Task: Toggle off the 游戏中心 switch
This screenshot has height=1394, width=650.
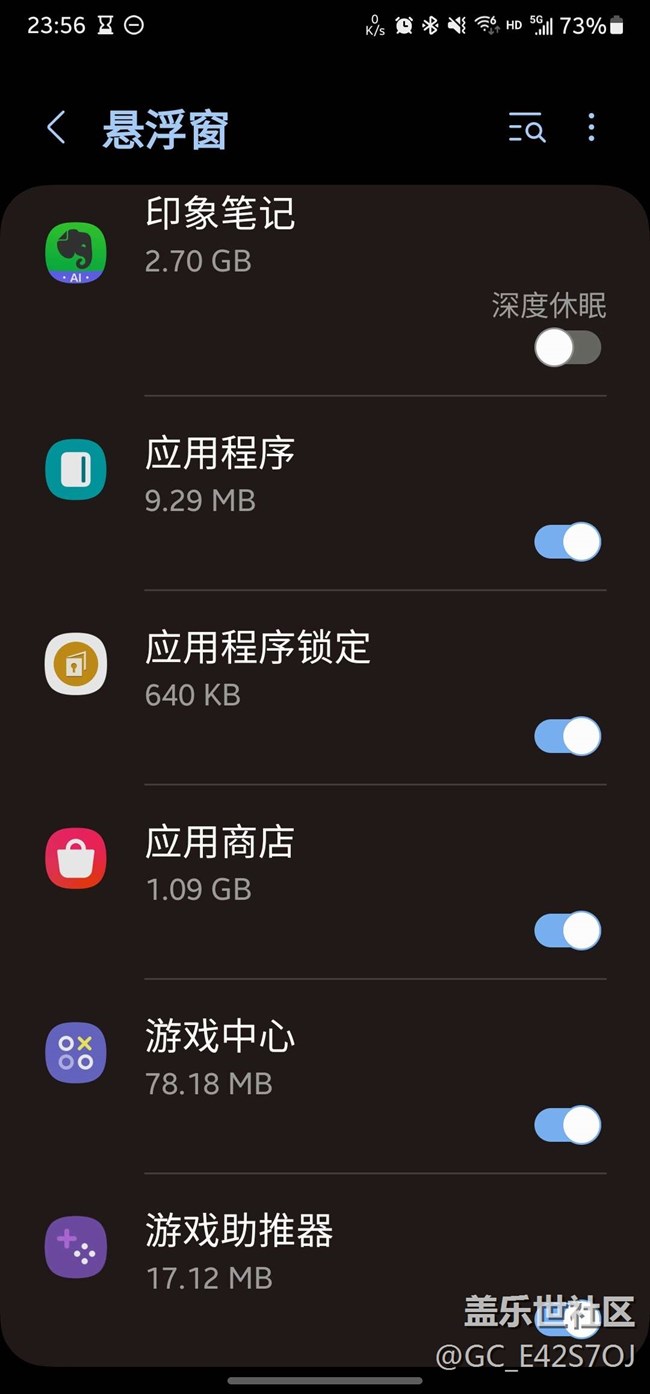Action: (x=567, y=1125)
